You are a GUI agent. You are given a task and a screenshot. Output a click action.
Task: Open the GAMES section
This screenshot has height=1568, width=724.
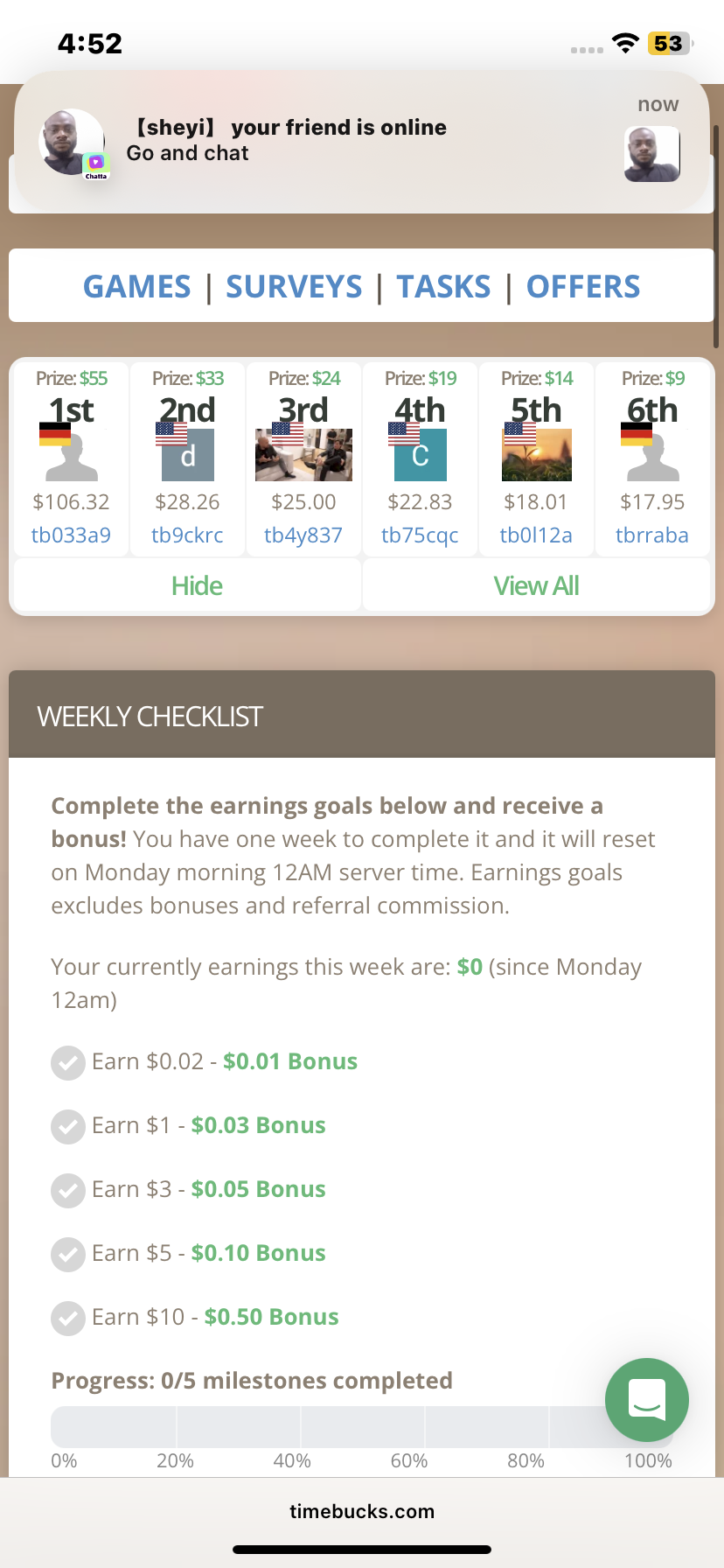click(136, 287)
